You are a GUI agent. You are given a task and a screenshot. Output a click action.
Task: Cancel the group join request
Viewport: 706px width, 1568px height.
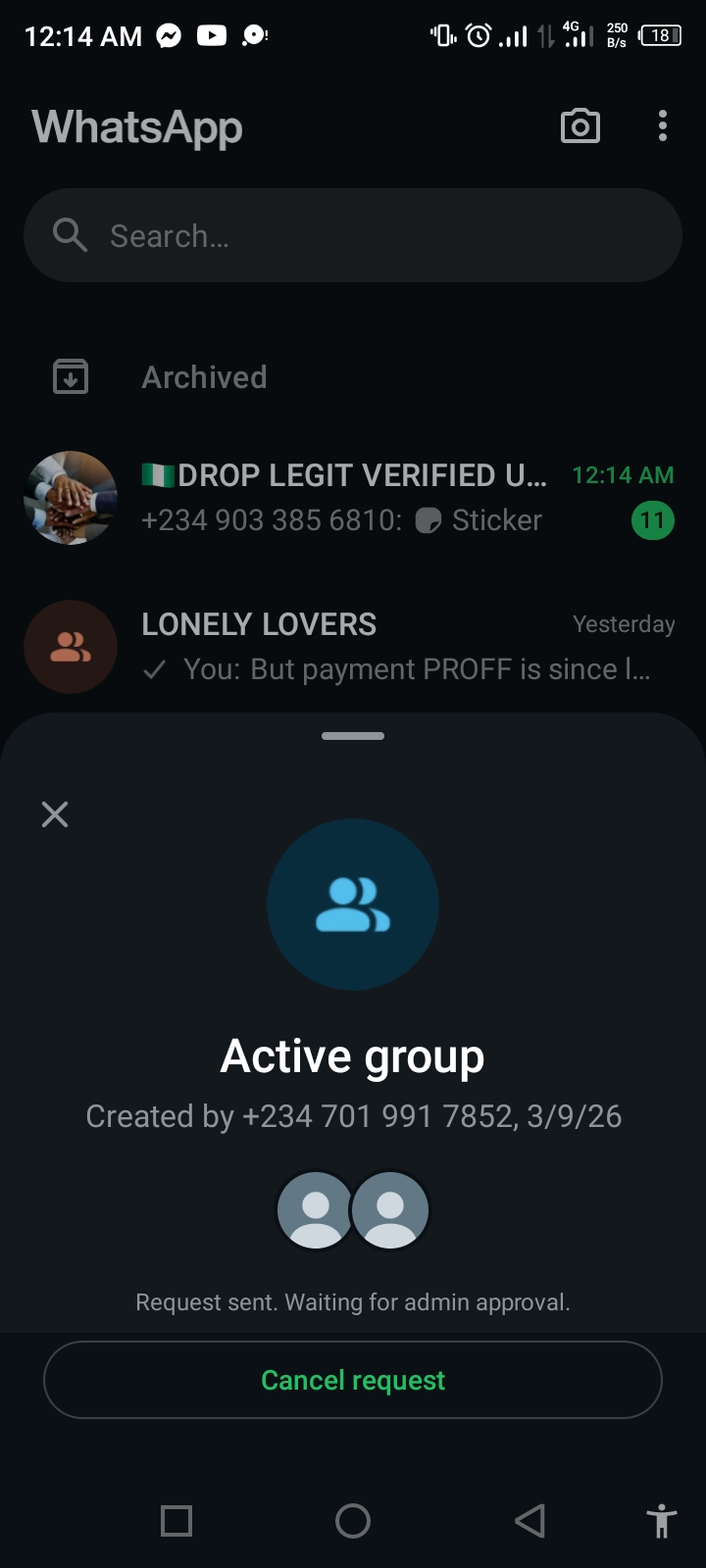(x=353, y=1380)
